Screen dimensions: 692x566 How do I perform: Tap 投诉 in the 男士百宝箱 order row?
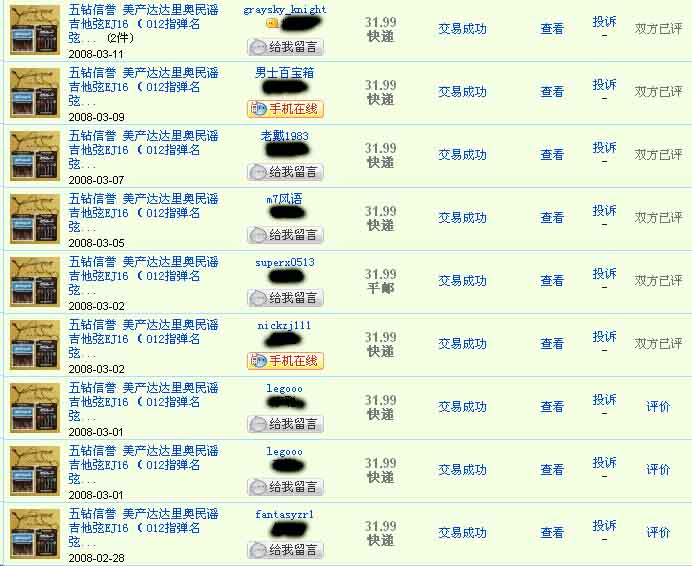pos(604,84)
